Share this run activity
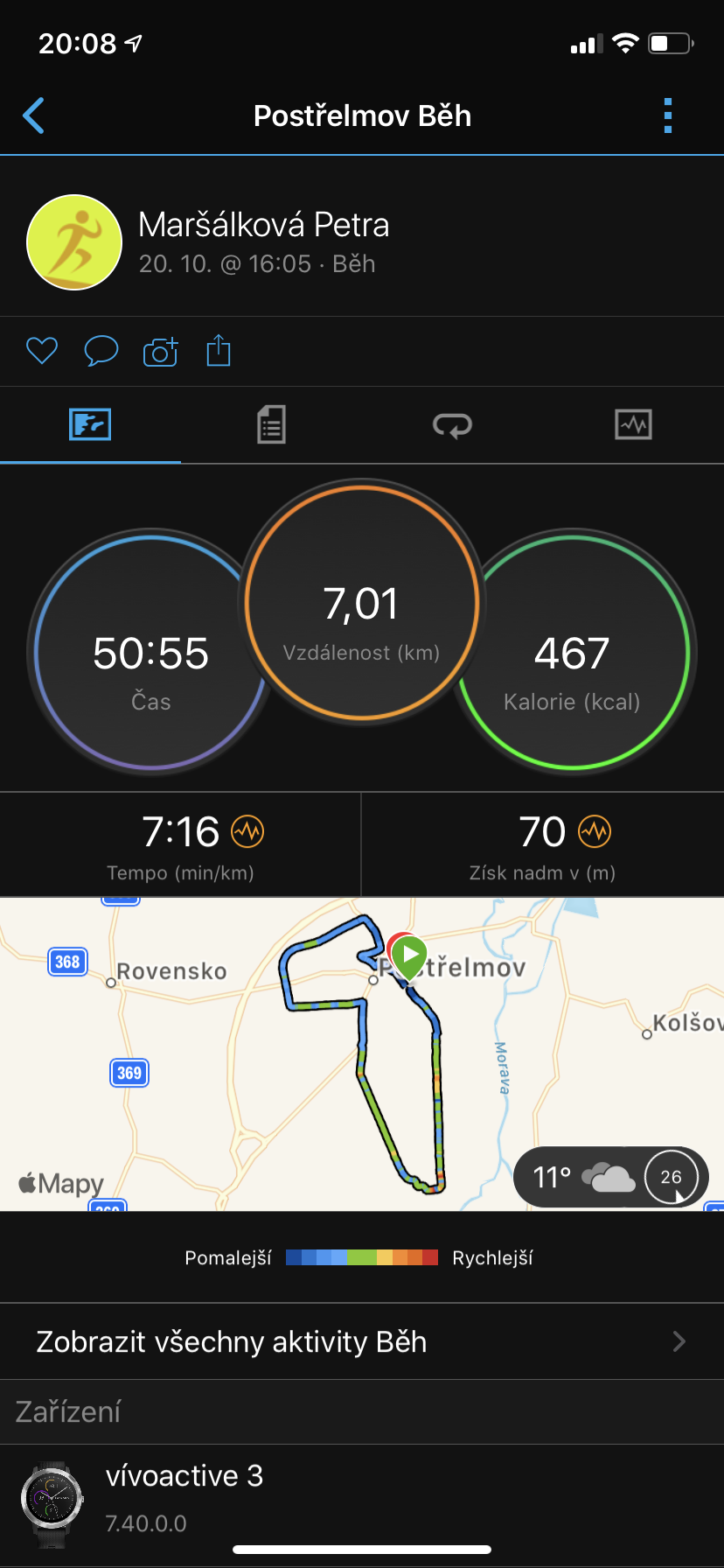This screenshot has width=724, height=1568. (x=219, y=351)
